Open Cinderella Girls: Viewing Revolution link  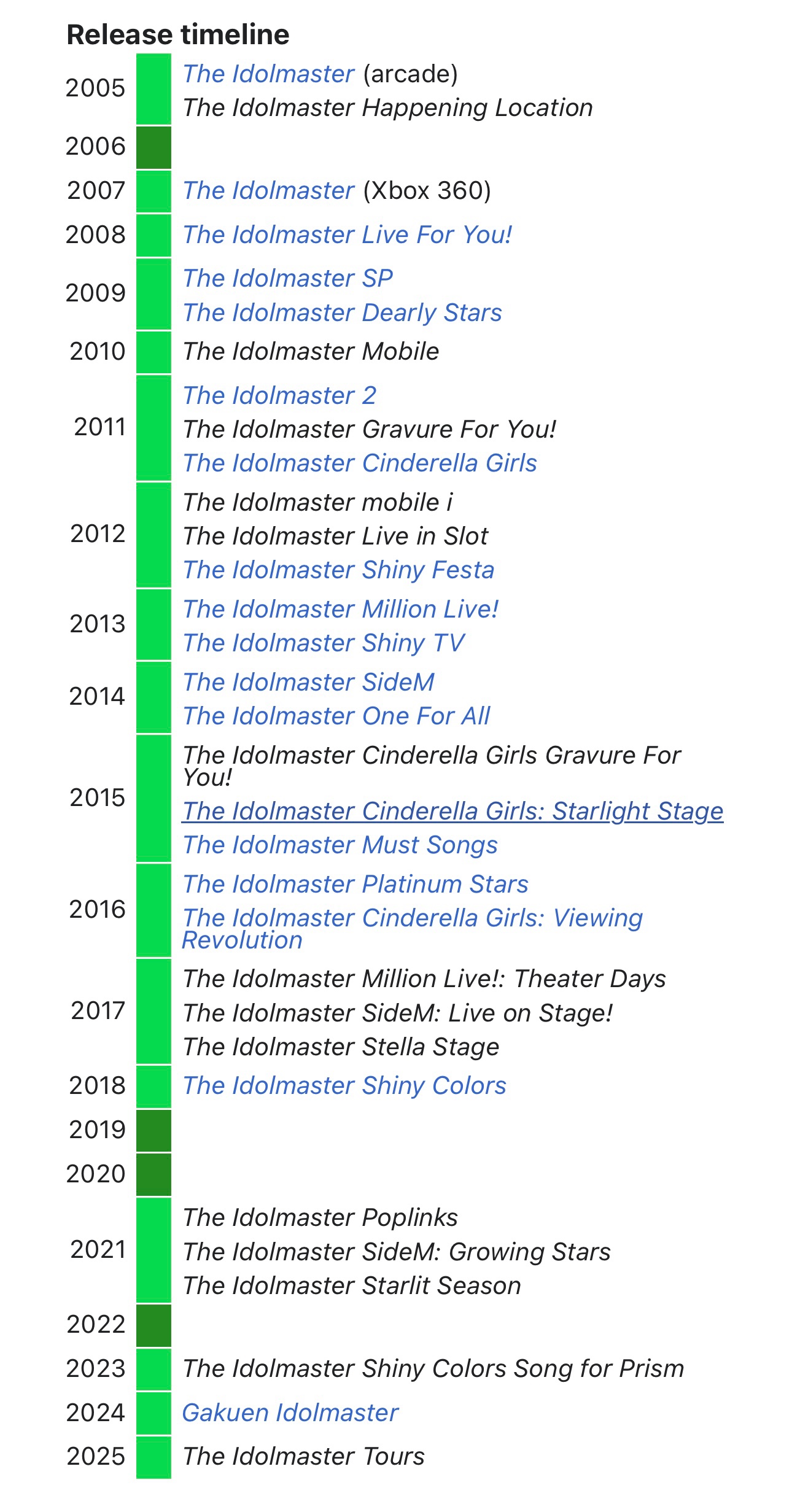click(x=412, y=918)
